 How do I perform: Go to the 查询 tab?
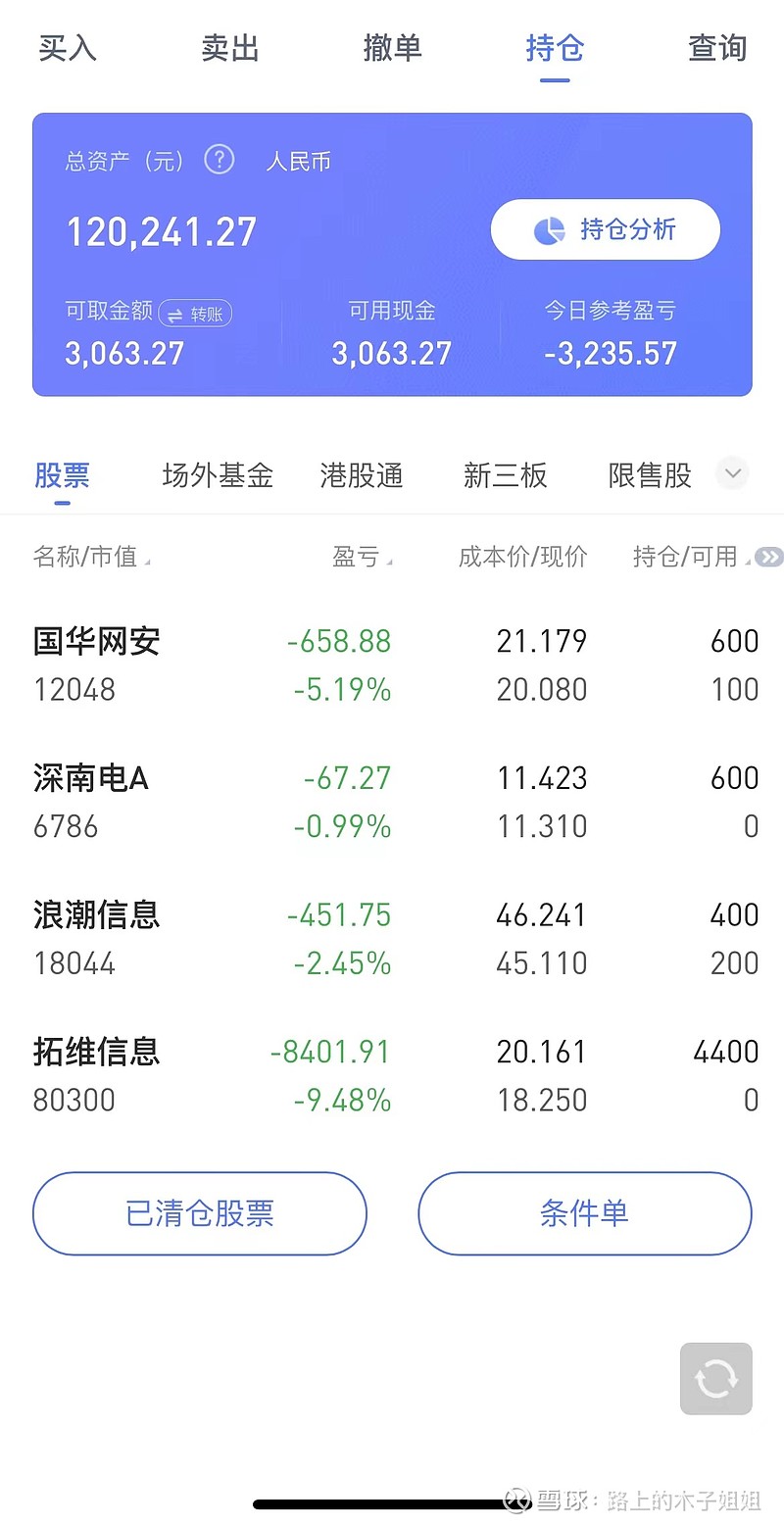[717, 48]
